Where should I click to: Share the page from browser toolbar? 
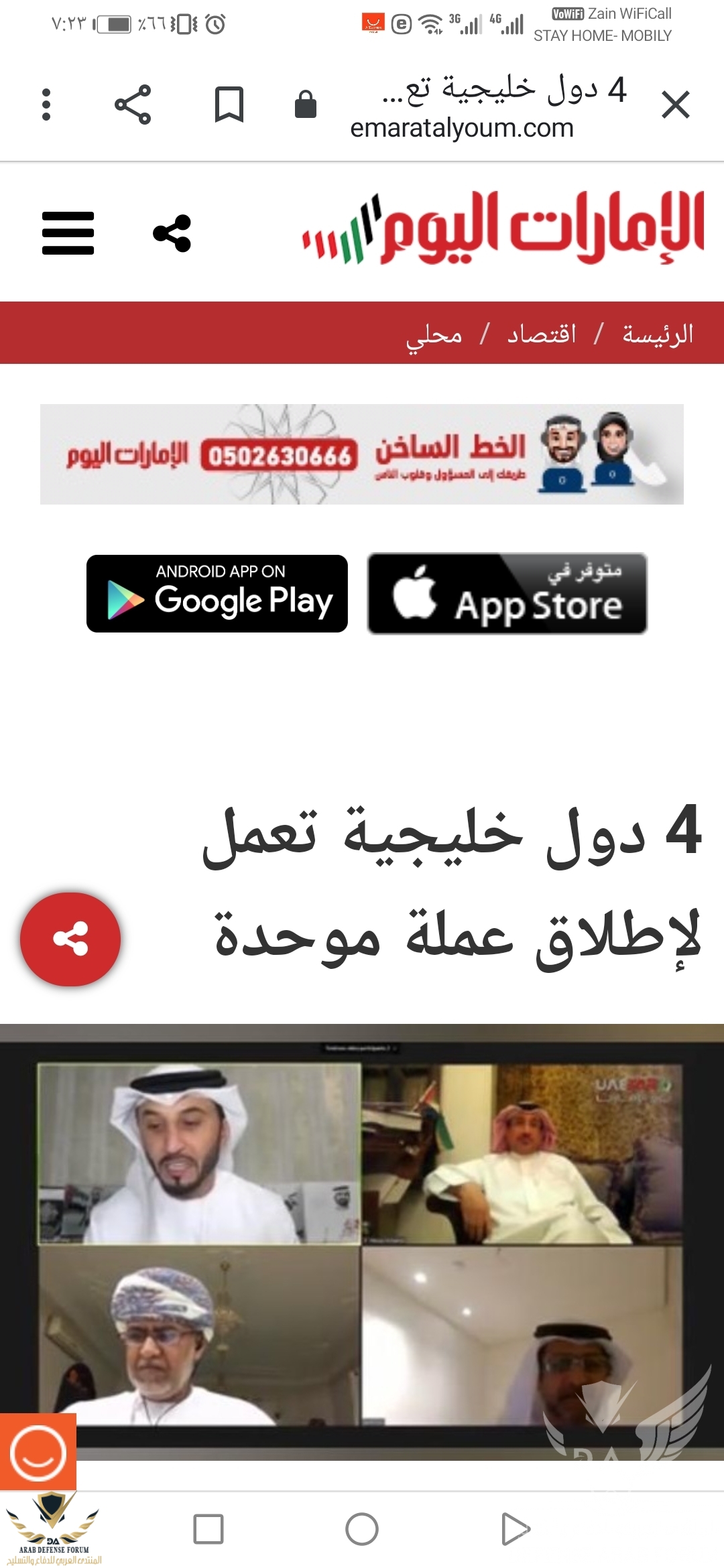coord(133,105)
